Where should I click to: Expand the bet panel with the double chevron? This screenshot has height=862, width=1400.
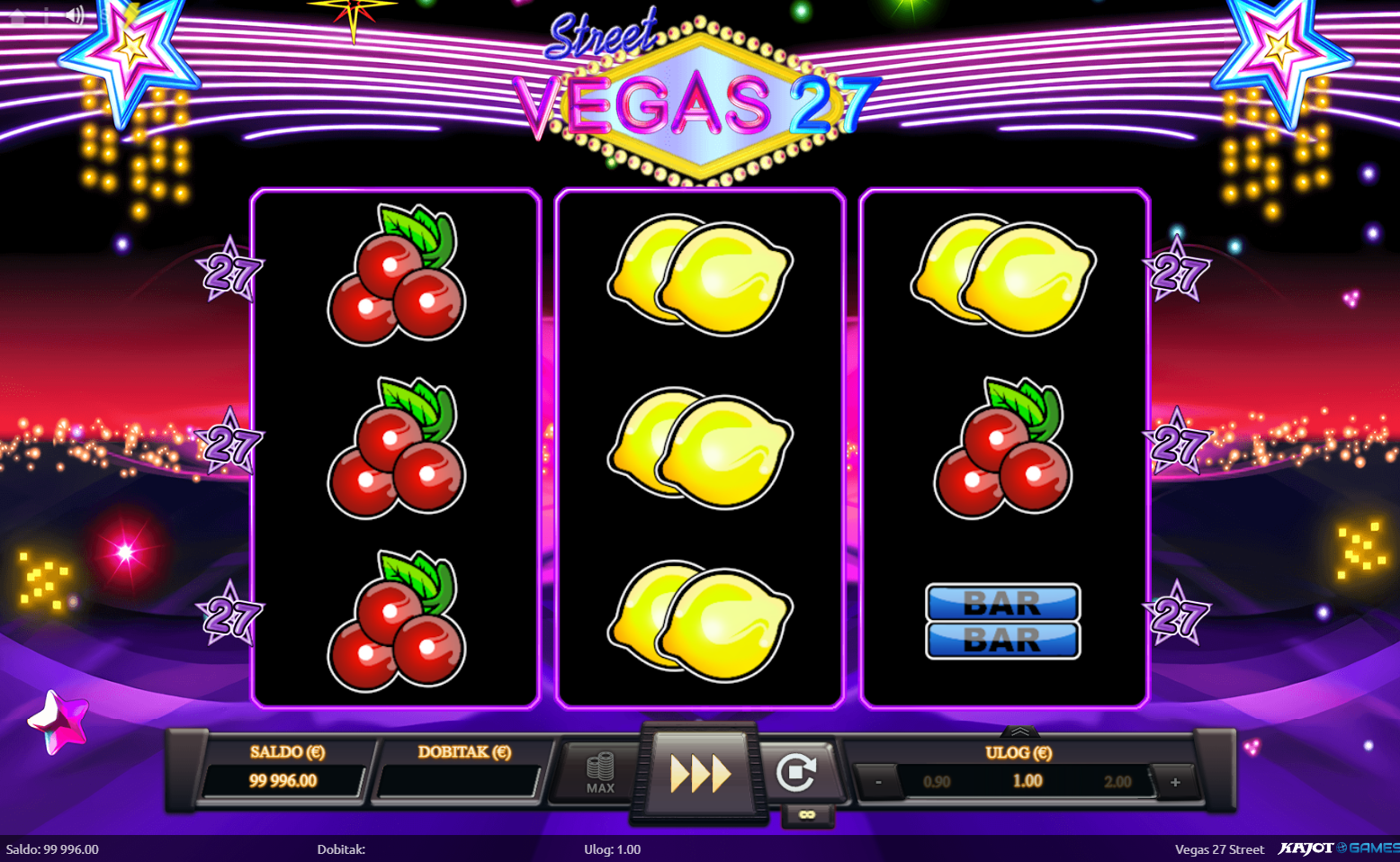coord(1019,732)
